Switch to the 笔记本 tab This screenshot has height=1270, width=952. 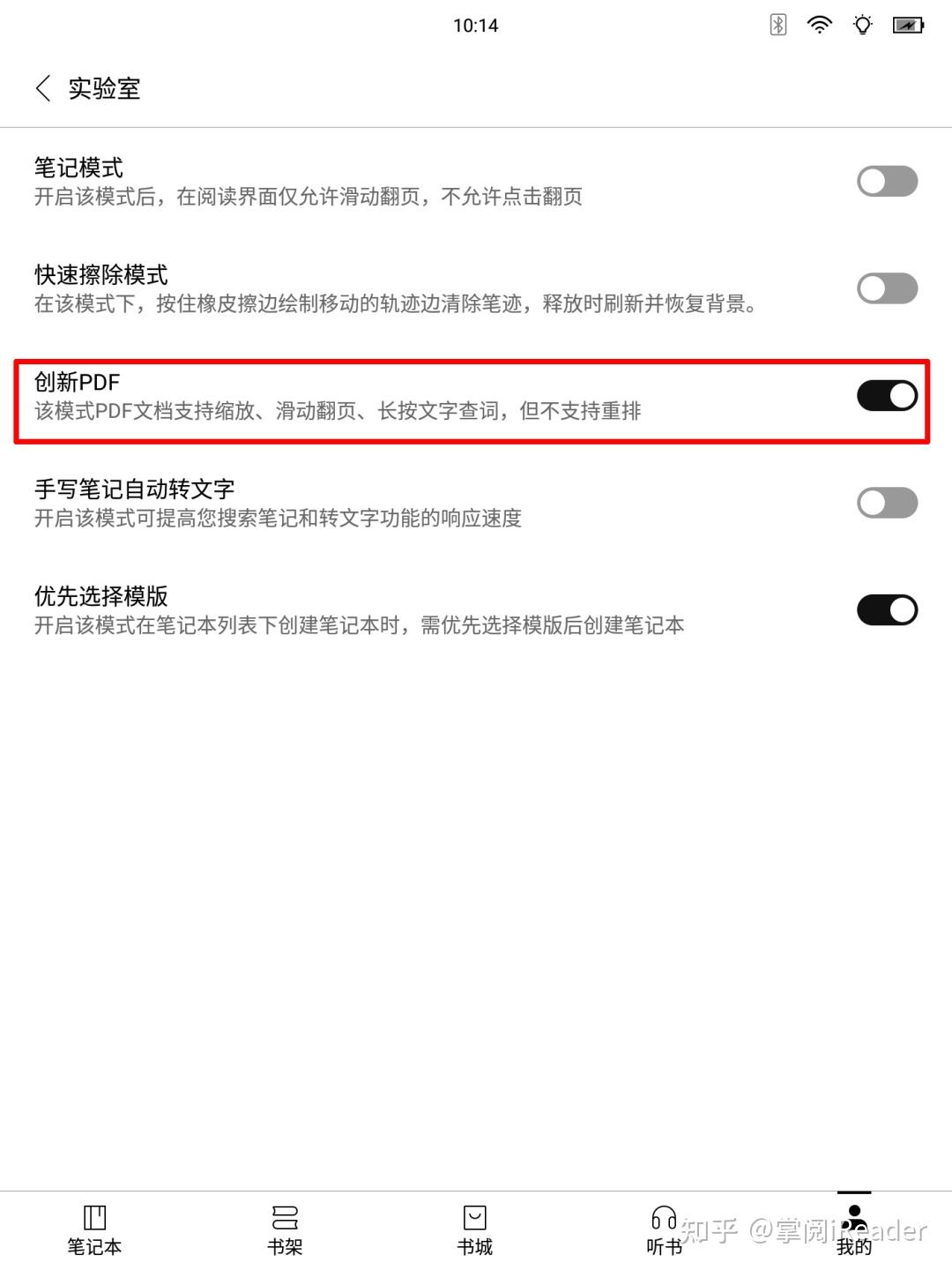coord(94,1230)
